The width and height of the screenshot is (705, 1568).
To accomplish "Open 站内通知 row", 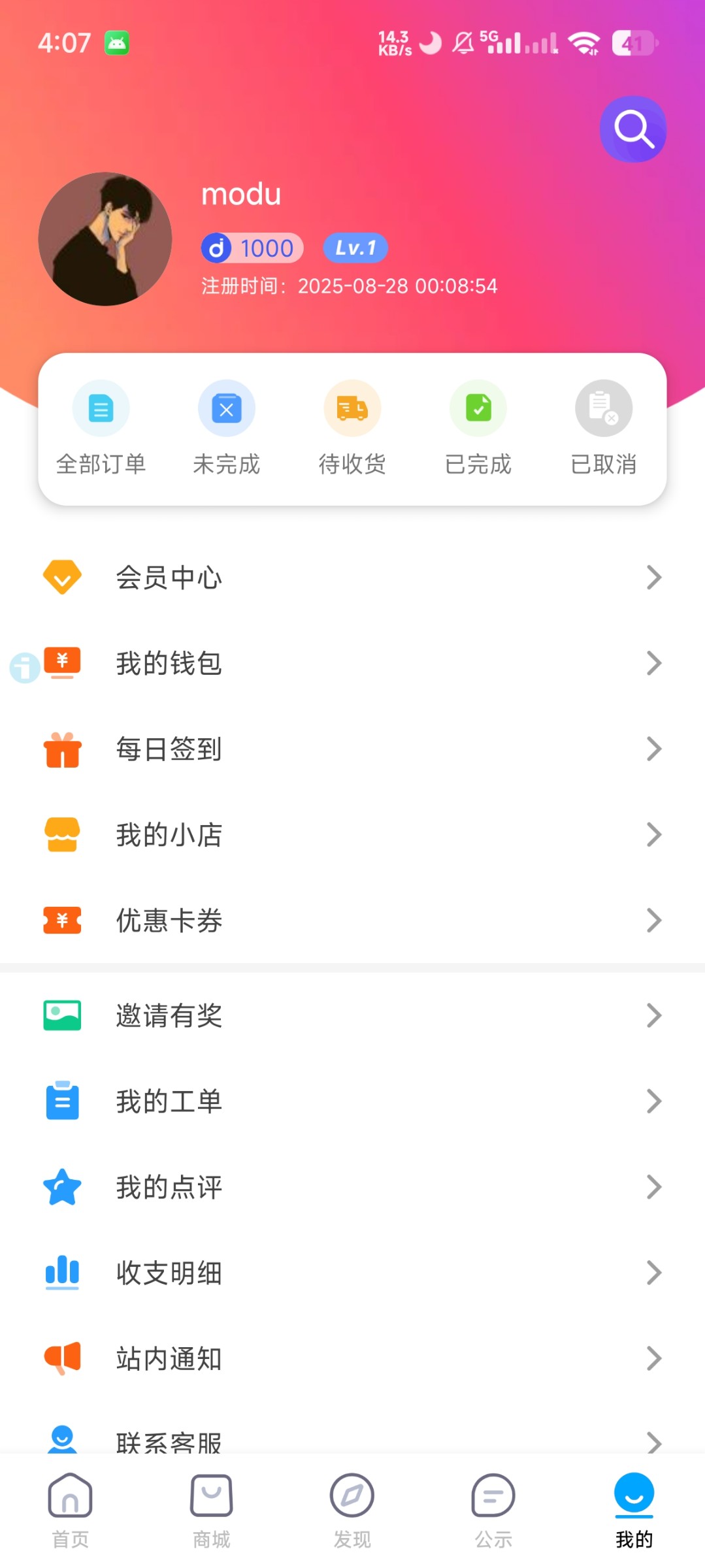I will coord(352,1358).
